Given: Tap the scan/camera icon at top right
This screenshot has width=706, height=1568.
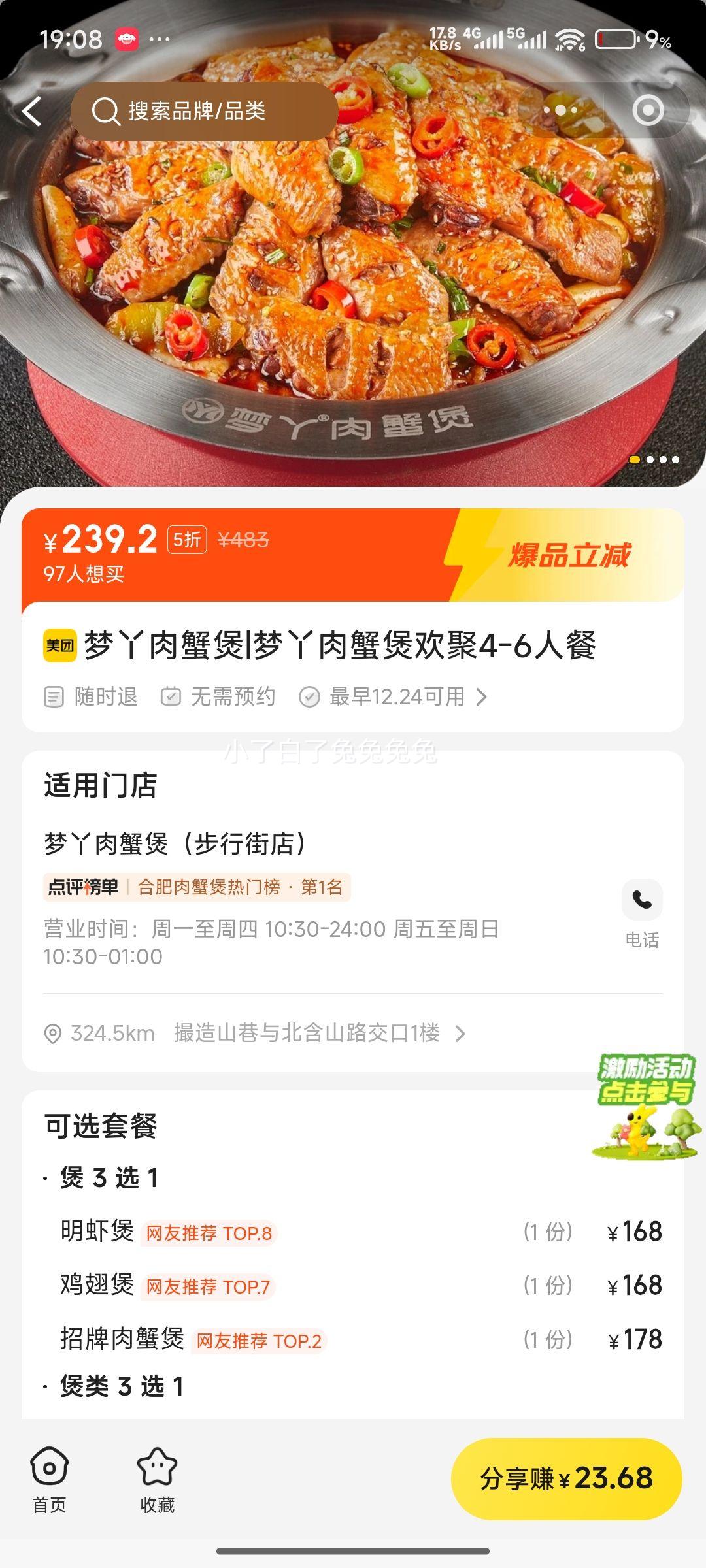Looking at the screenshot, I should pos(648,111).
